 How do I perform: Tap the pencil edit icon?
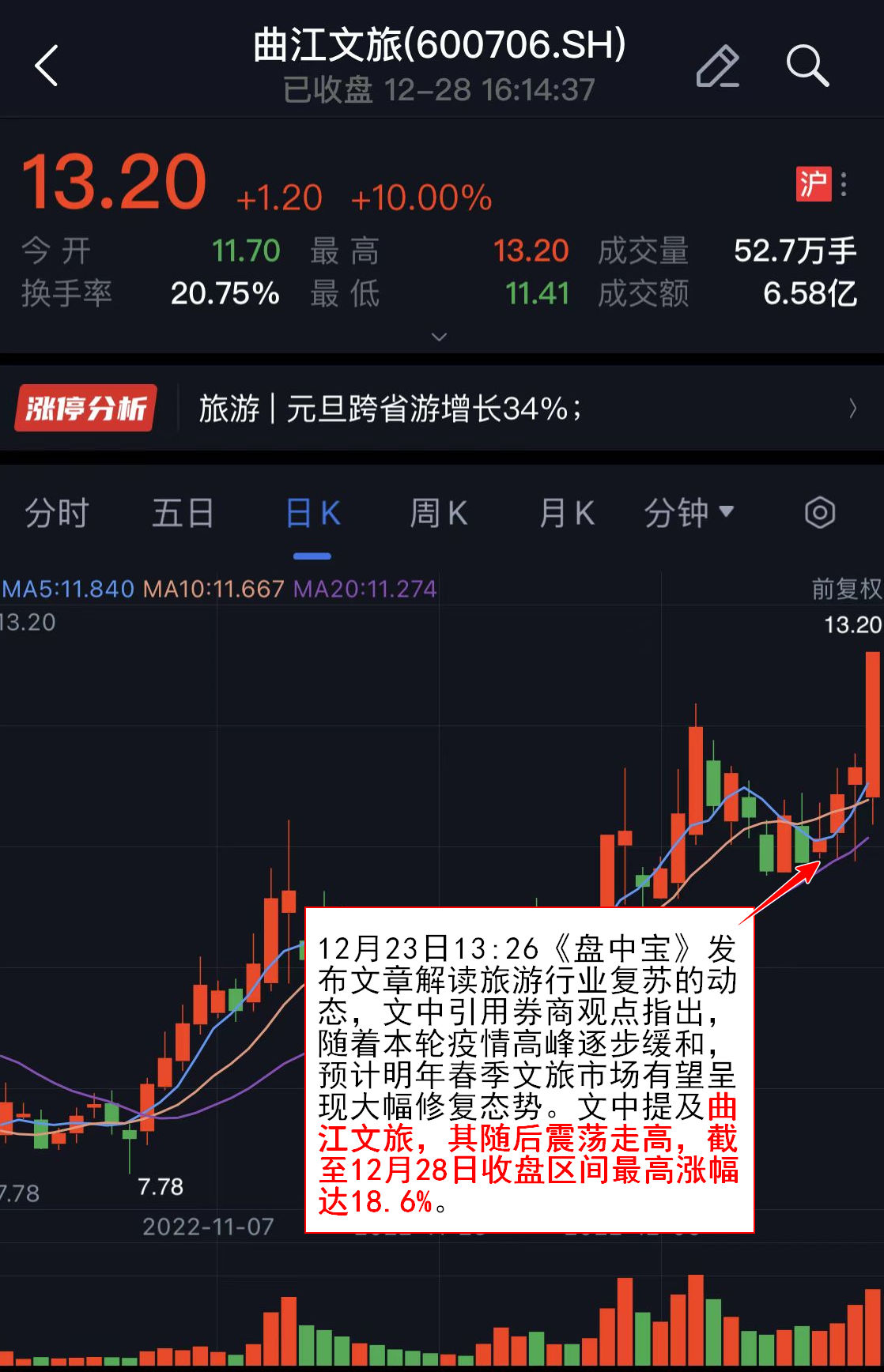pos(717,66)
